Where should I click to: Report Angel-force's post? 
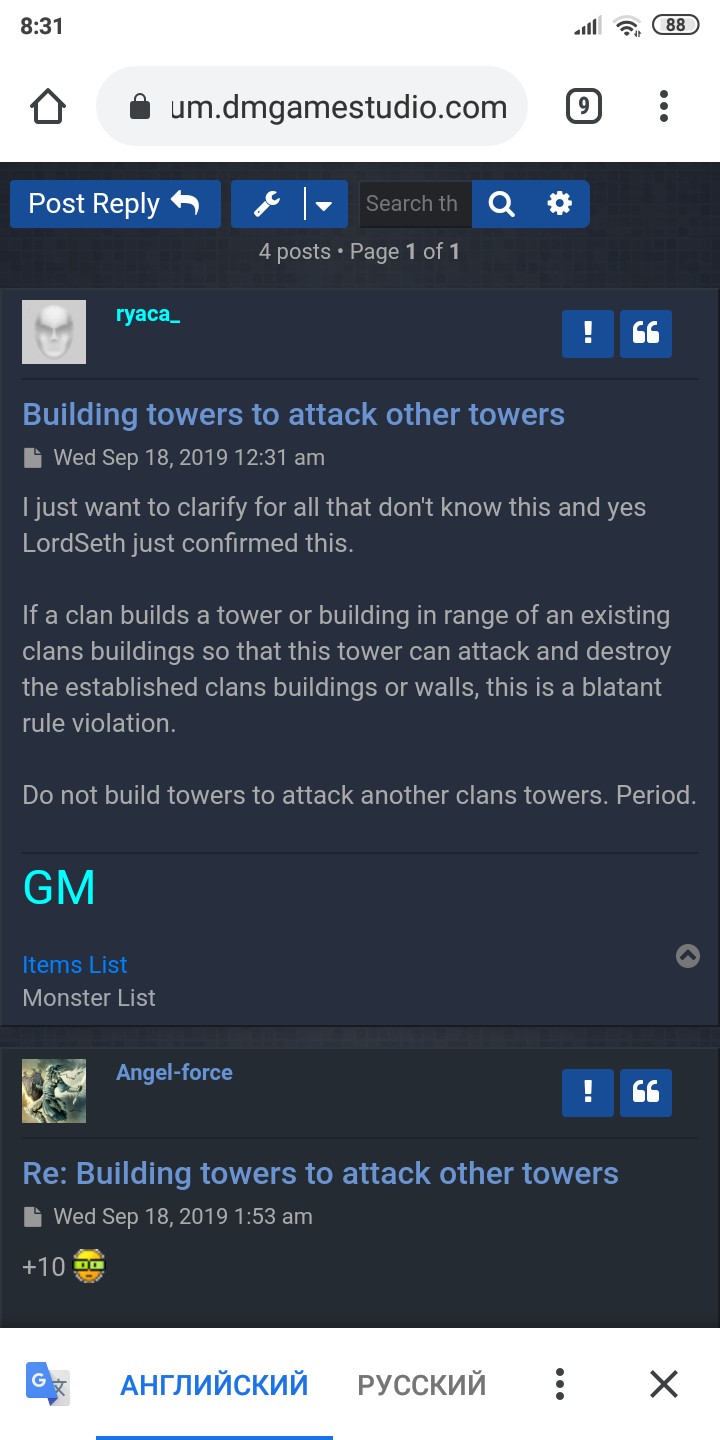587,1091
